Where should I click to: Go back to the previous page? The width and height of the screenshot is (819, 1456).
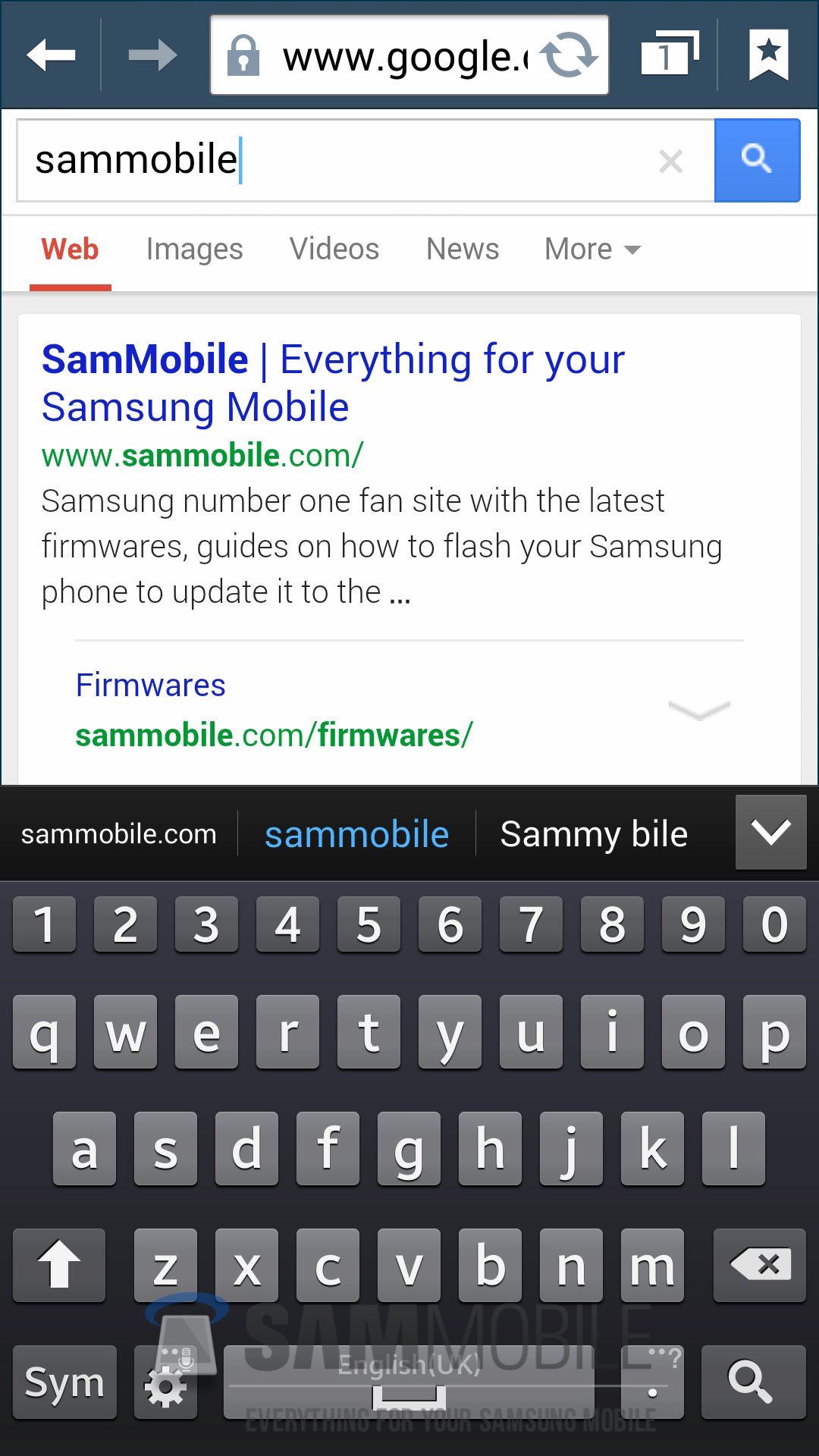(x=51, y=55)
